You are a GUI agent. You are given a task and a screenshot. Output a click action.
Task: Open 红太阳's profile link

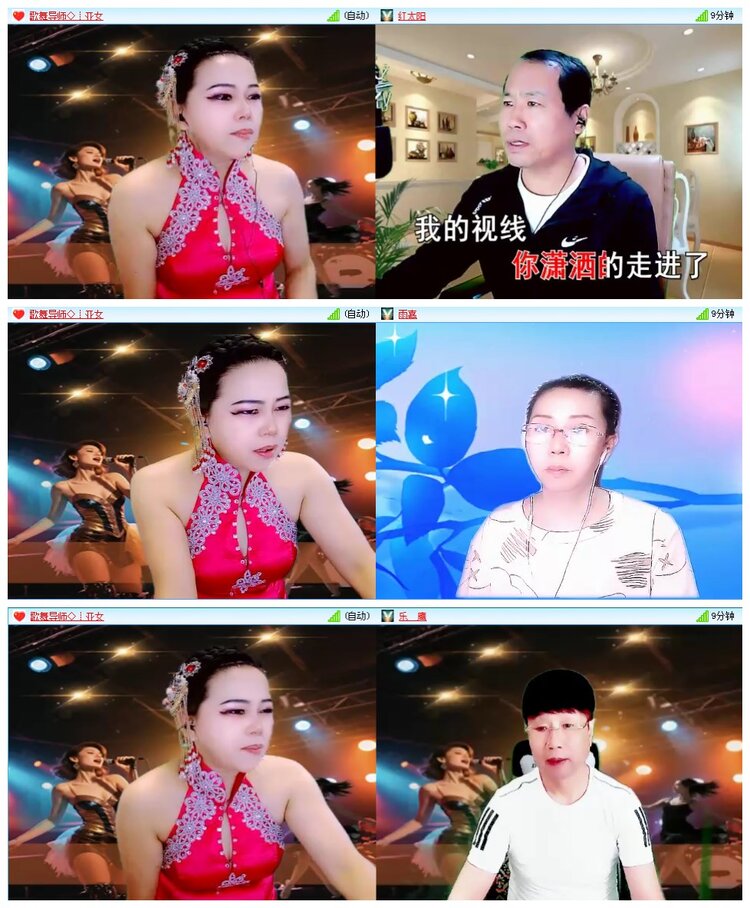[x=413, y=14]
